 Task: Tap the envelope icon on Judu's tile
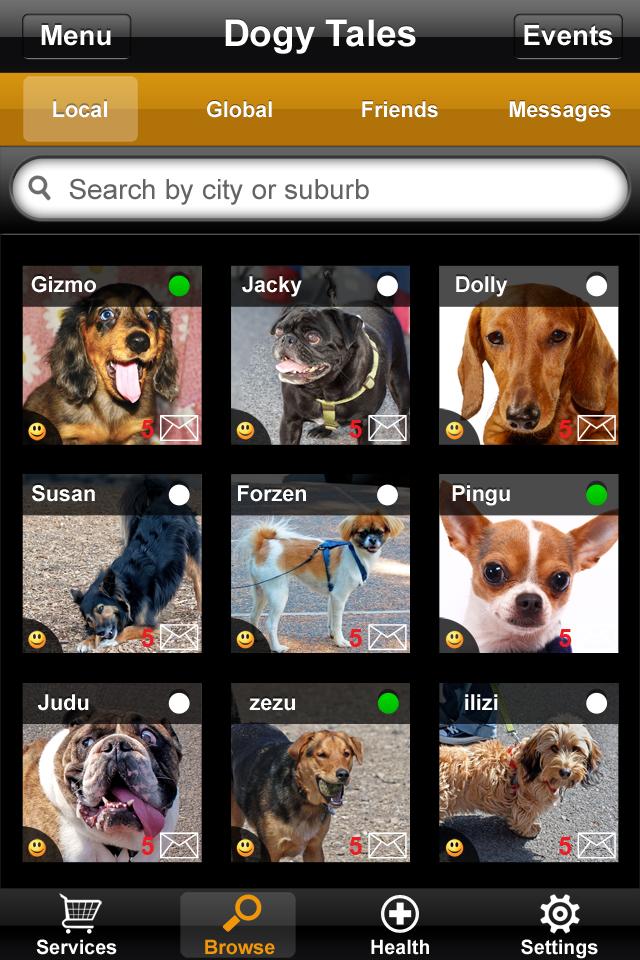[179, 846]
